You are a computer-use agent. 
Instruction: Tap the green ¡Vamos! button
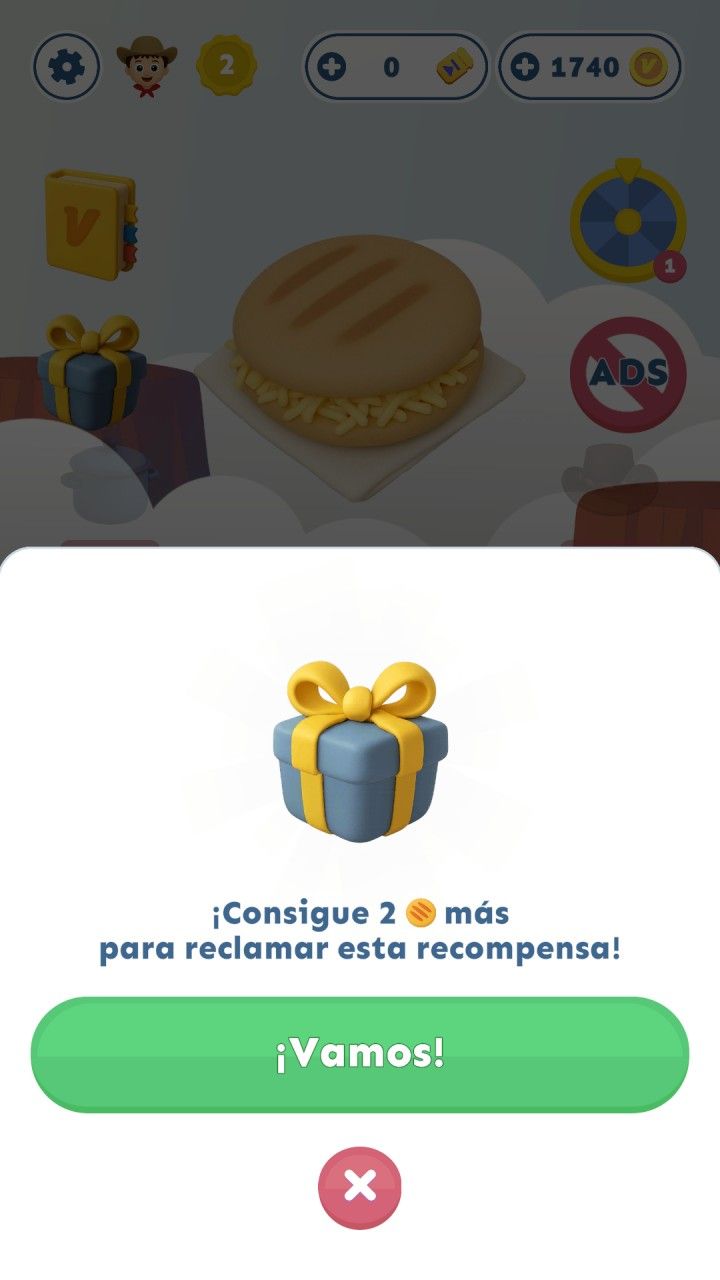click(x=360, y=1054)
